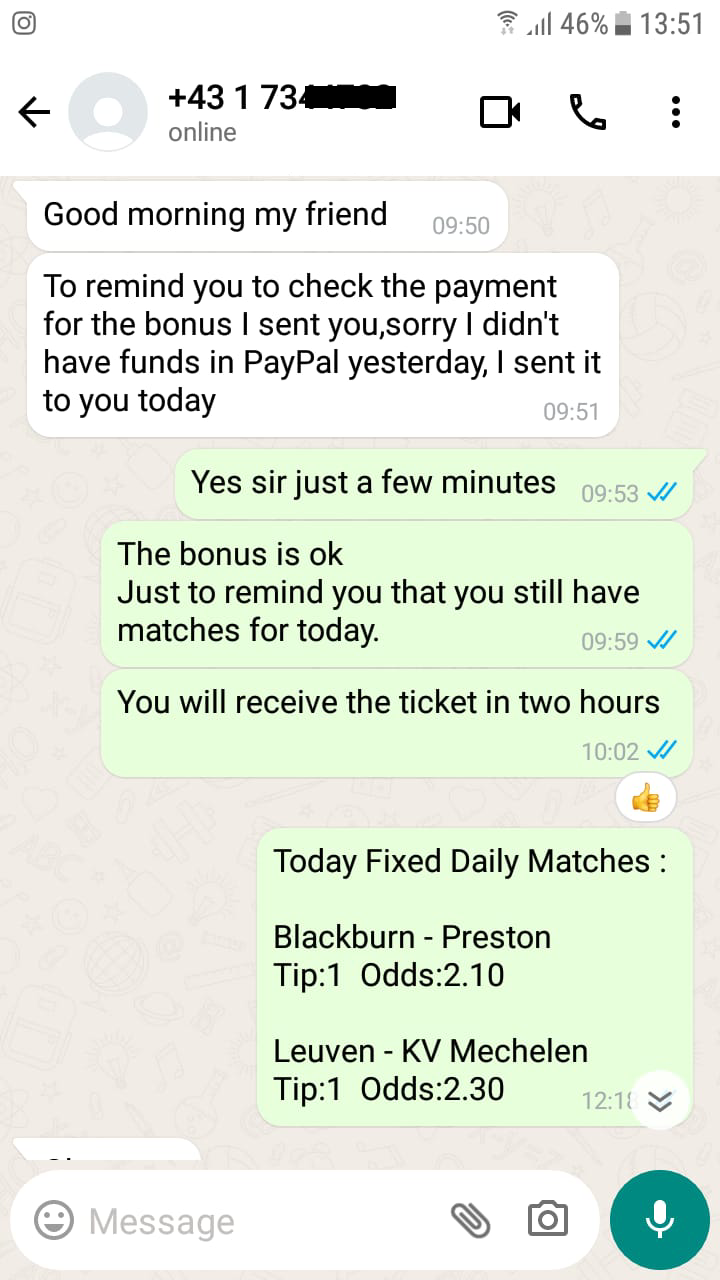Start a video call with this contact
720x1280 pixels.
500,112
